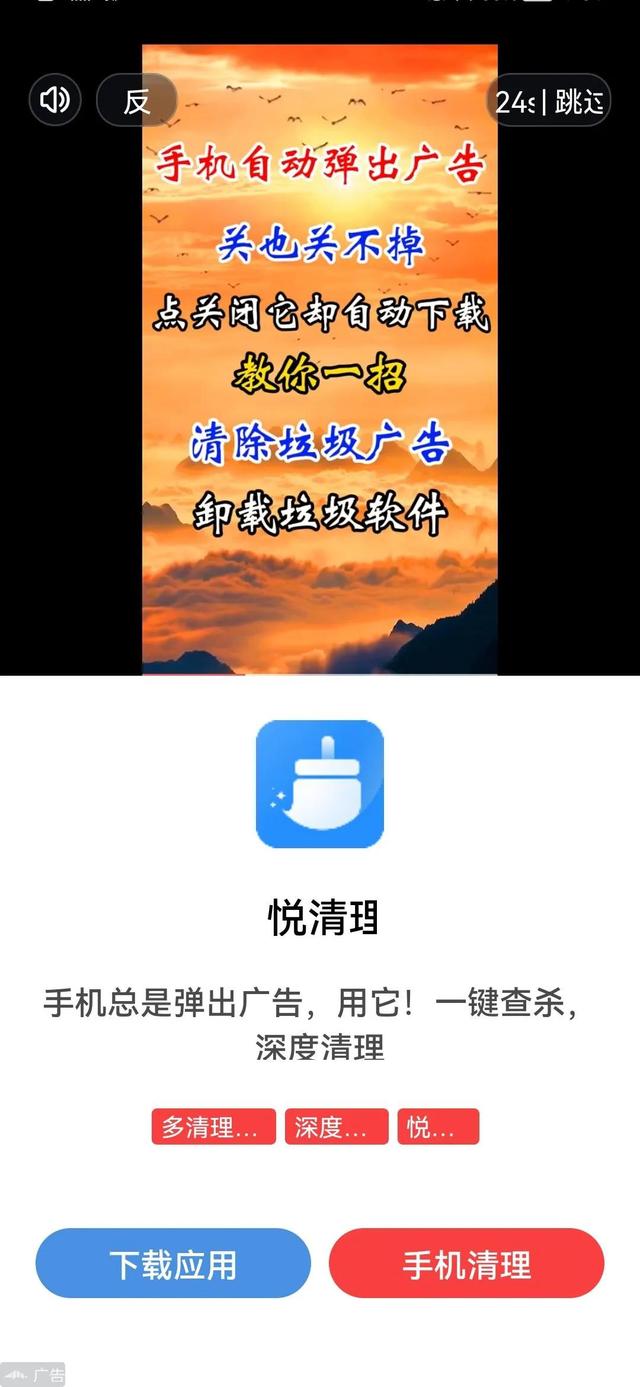Open the 悦清理 app icon

(x=320, y=784)
